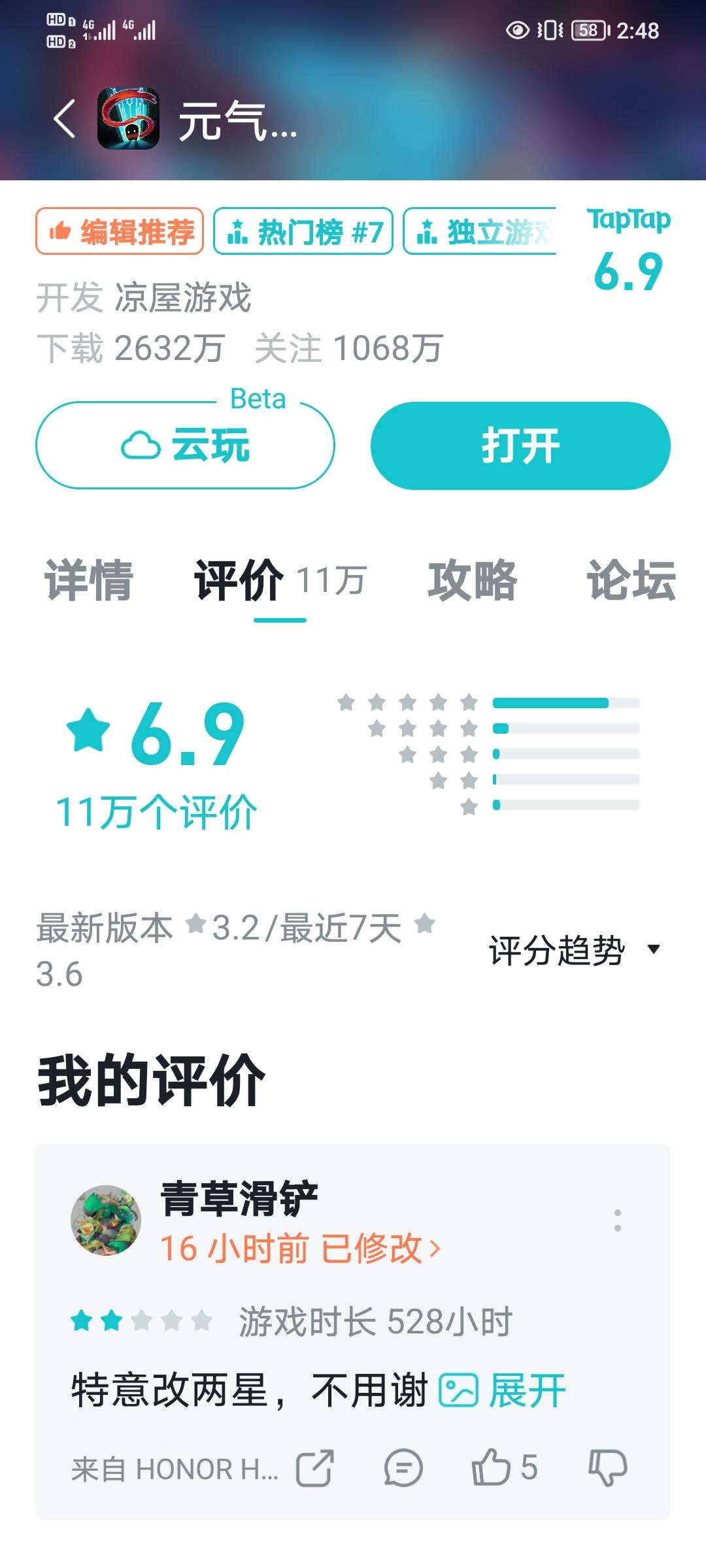Screen dimensions: 706x1568
Task: Open the game's app icon in the header
Action: pos(131,121)
